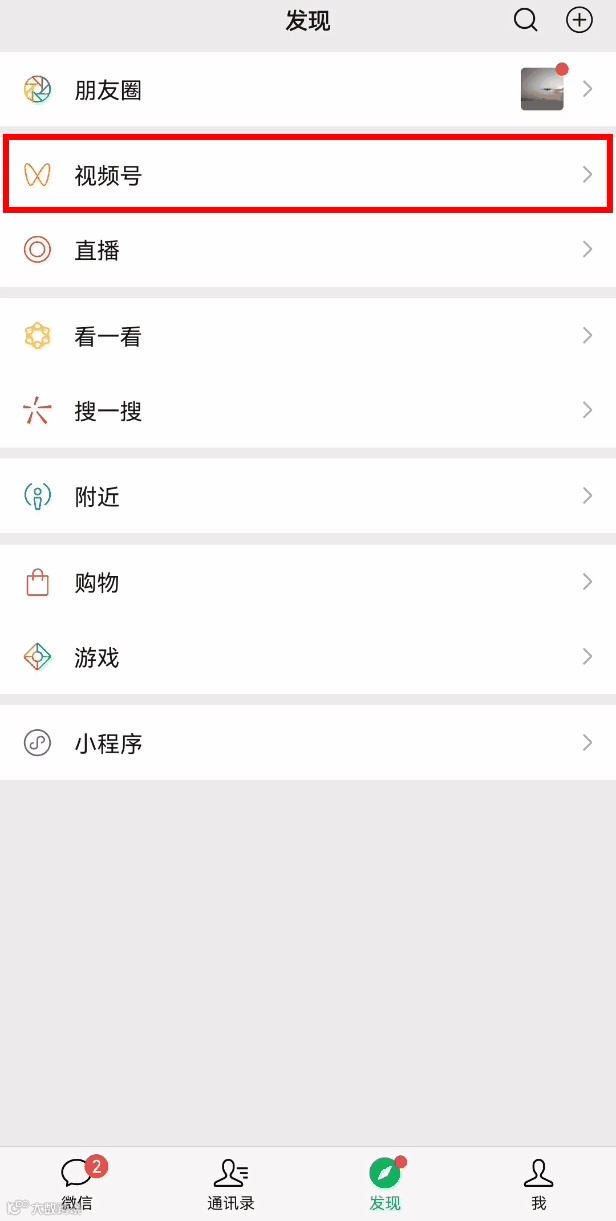Open 搜一搜 Search

(308, 411)
